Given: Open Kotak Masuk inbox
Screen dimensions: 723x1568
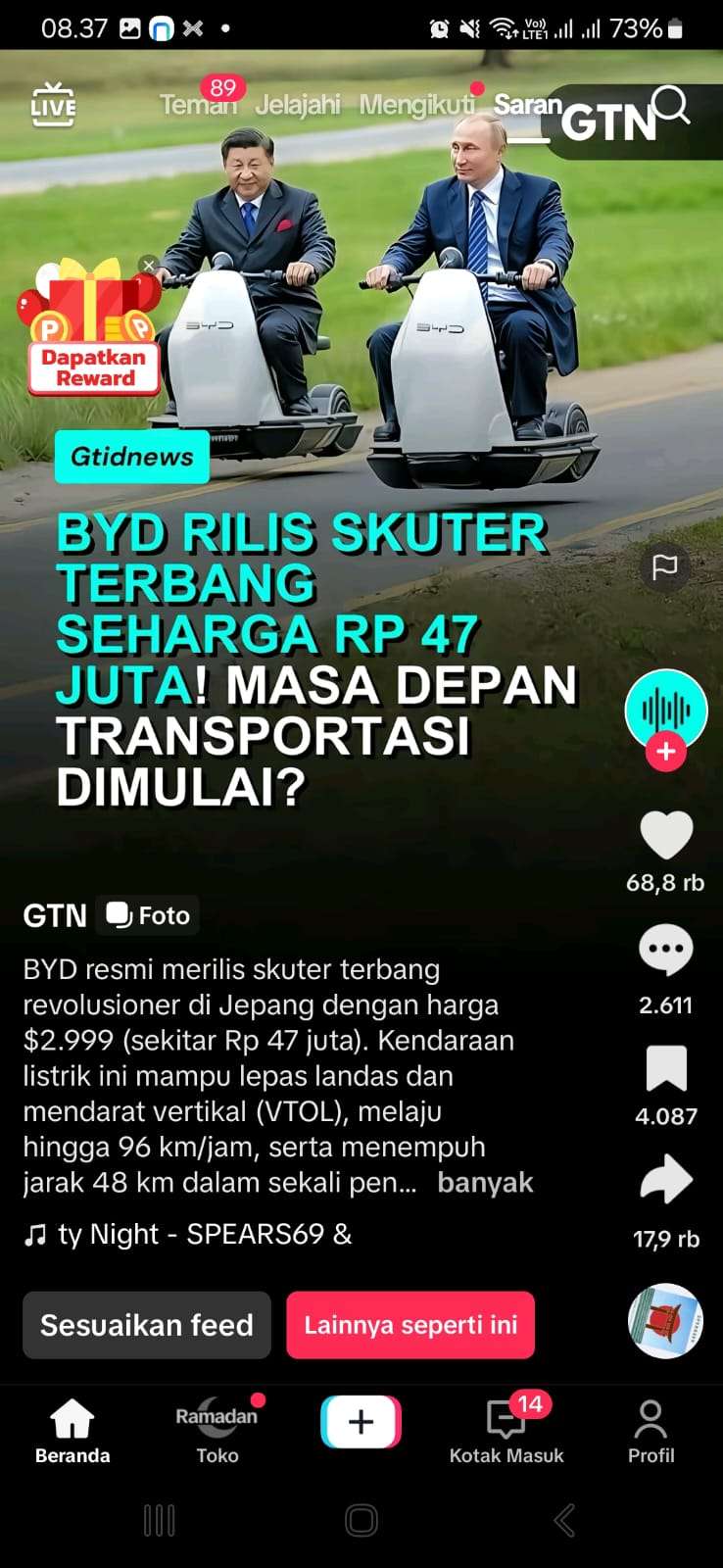Looking at the screenshot, I should coord(506,1431).
